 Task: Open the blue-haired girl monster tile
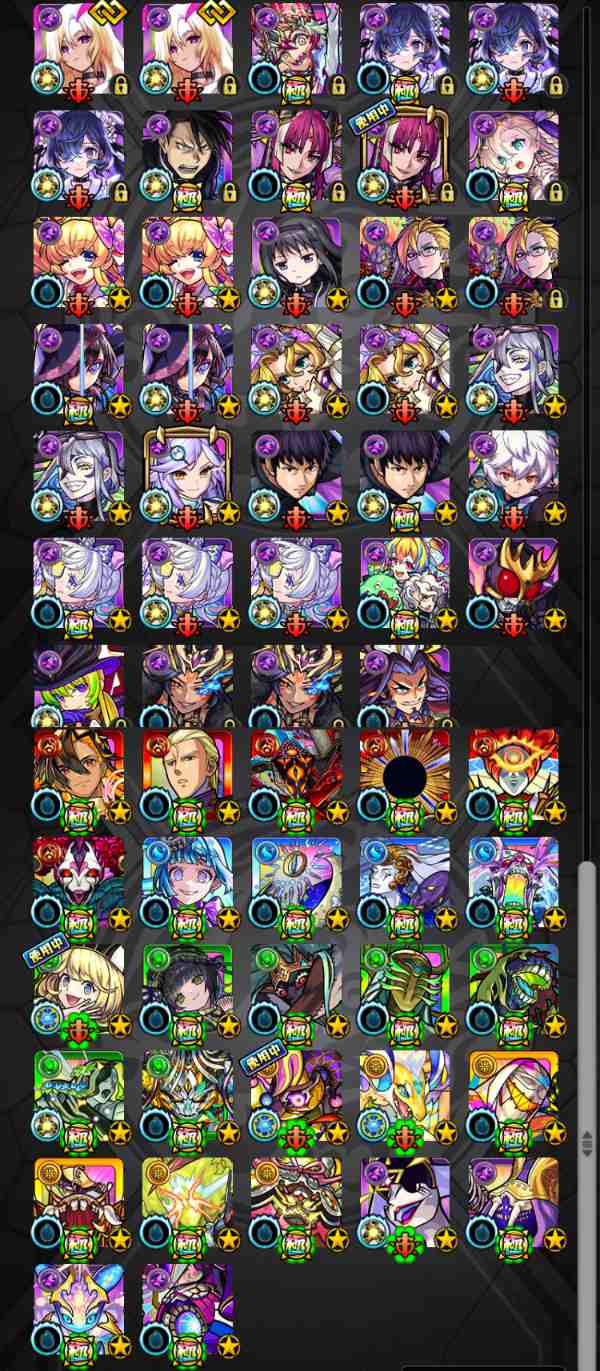[x=188, y=882]
